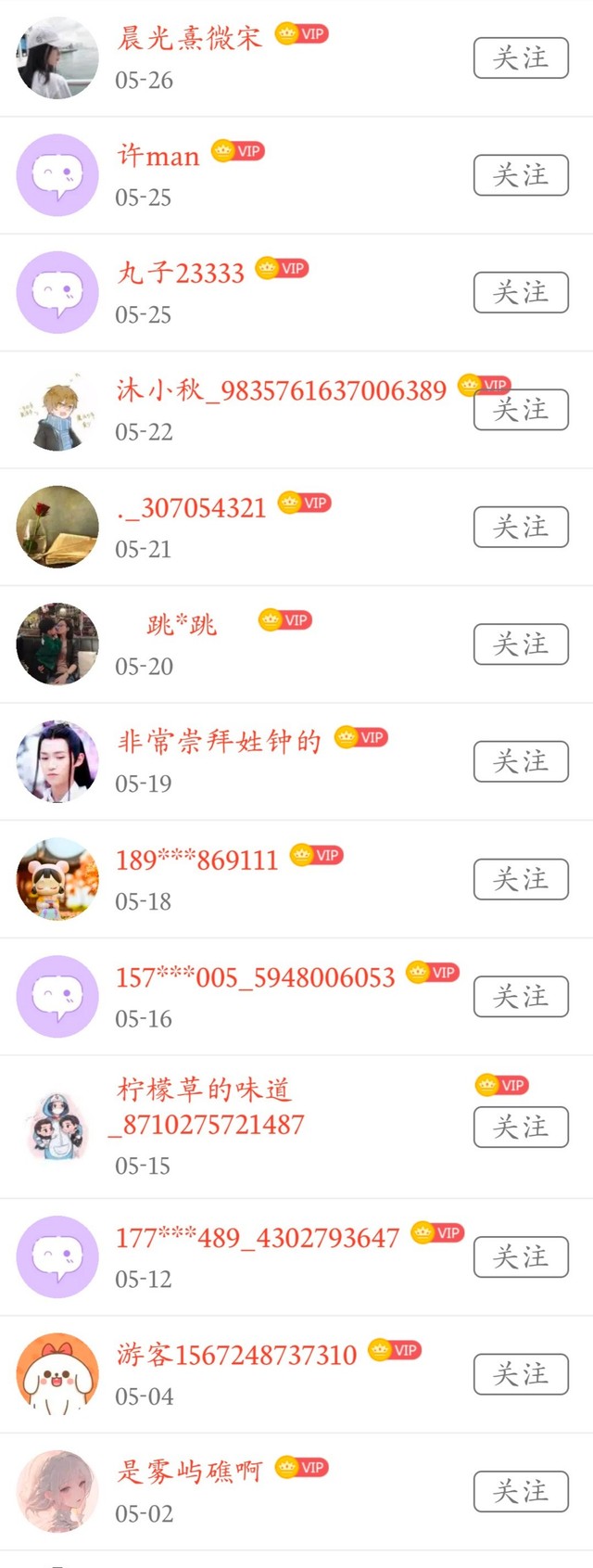Follow 游客1567248737310
Screen dimensions: 593x1568
point(521,1374)
